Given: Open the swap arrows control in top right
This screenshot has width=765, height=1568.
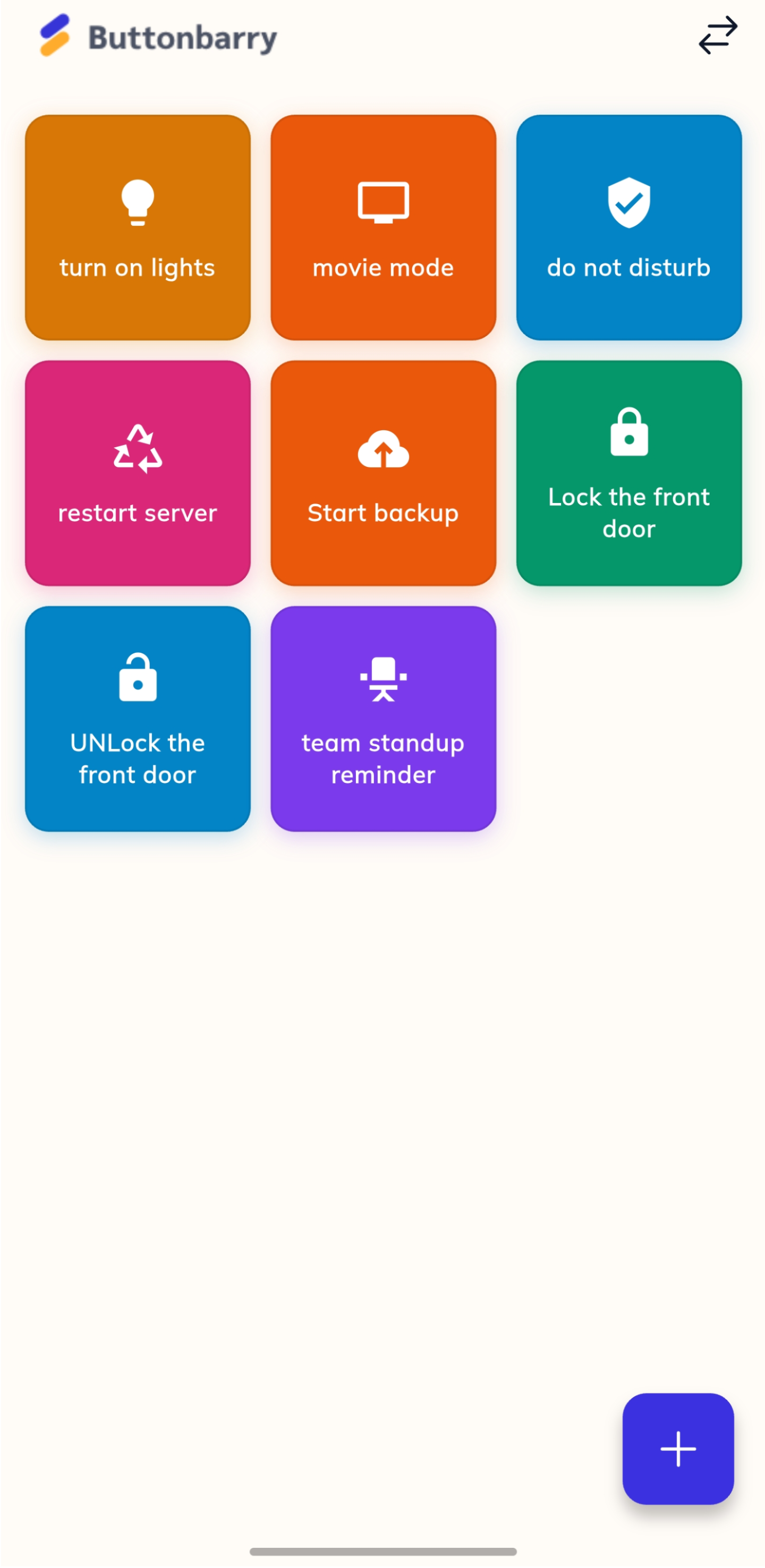Looking at the screenshot, I should [x=718, y=35].
